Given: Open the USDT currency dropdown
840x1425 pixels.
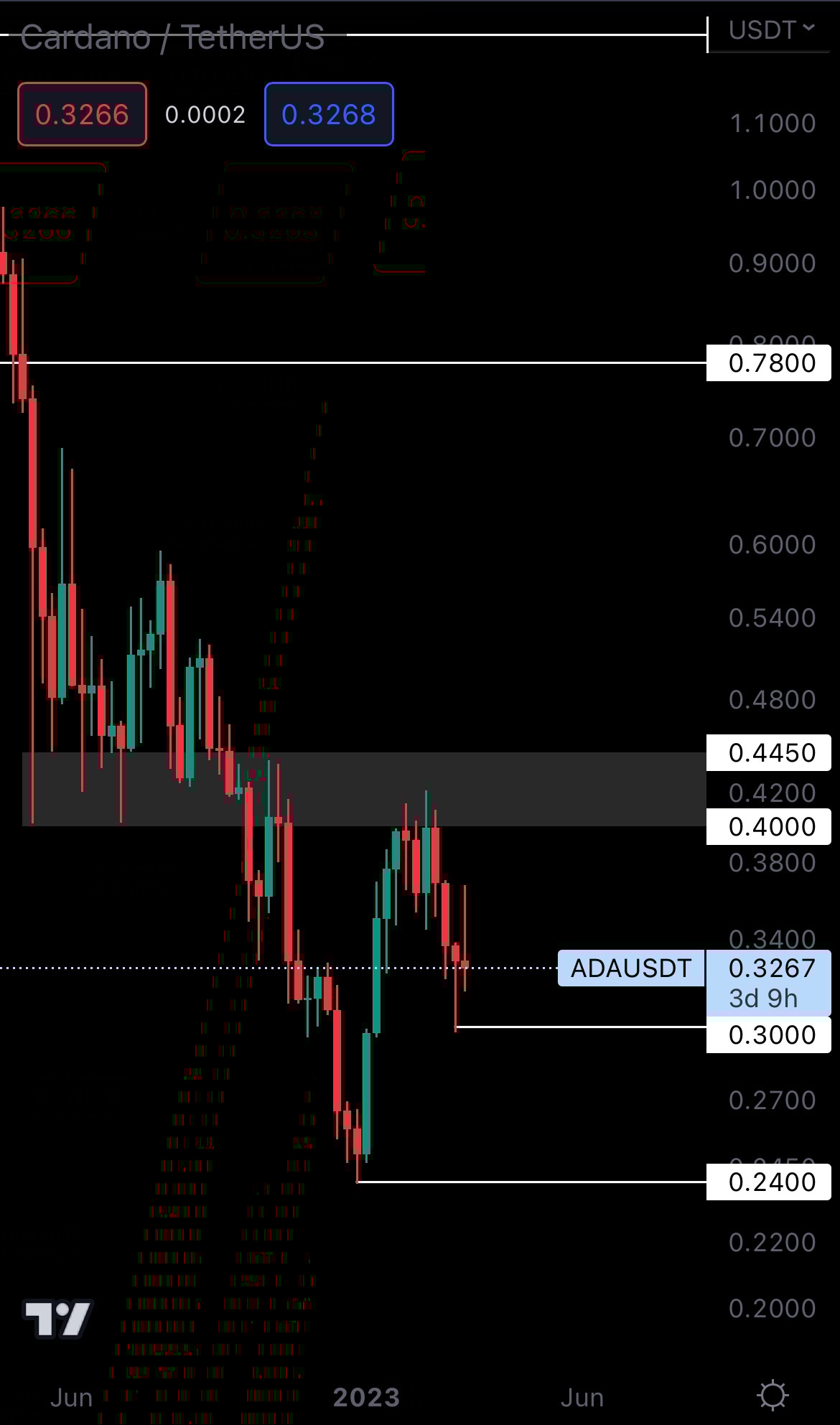Looking at the screenshot, I should 772,30.
